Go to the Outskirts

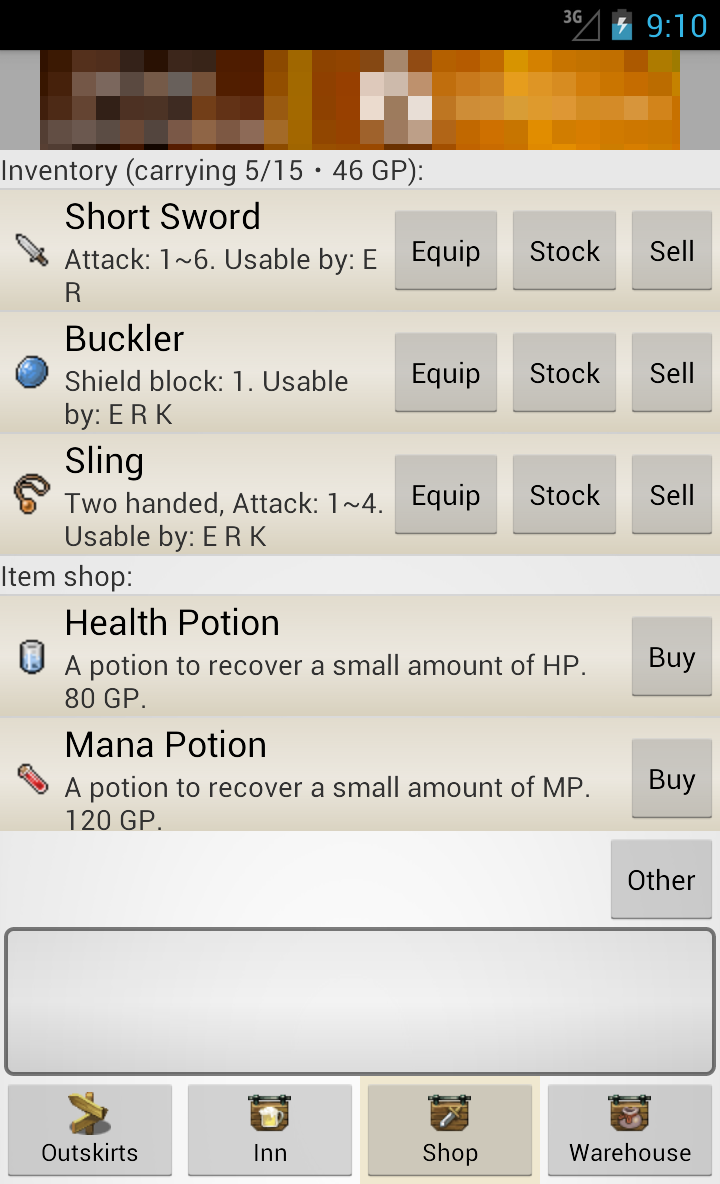[90, 1130]
